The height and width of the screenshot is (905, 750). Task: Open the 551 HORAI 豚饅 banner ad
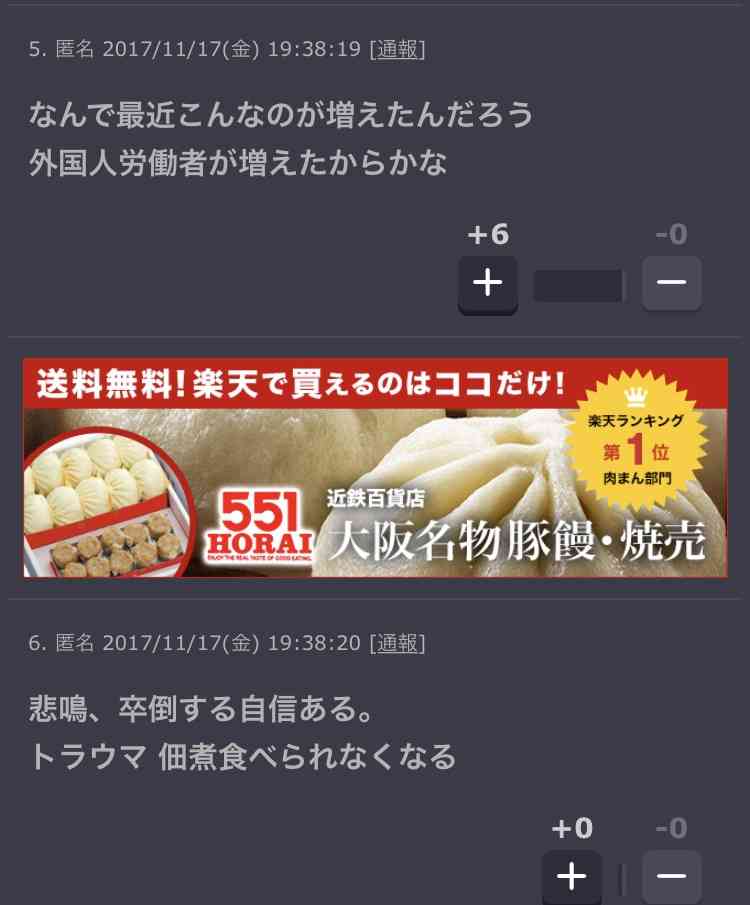(x=375, y=468)
